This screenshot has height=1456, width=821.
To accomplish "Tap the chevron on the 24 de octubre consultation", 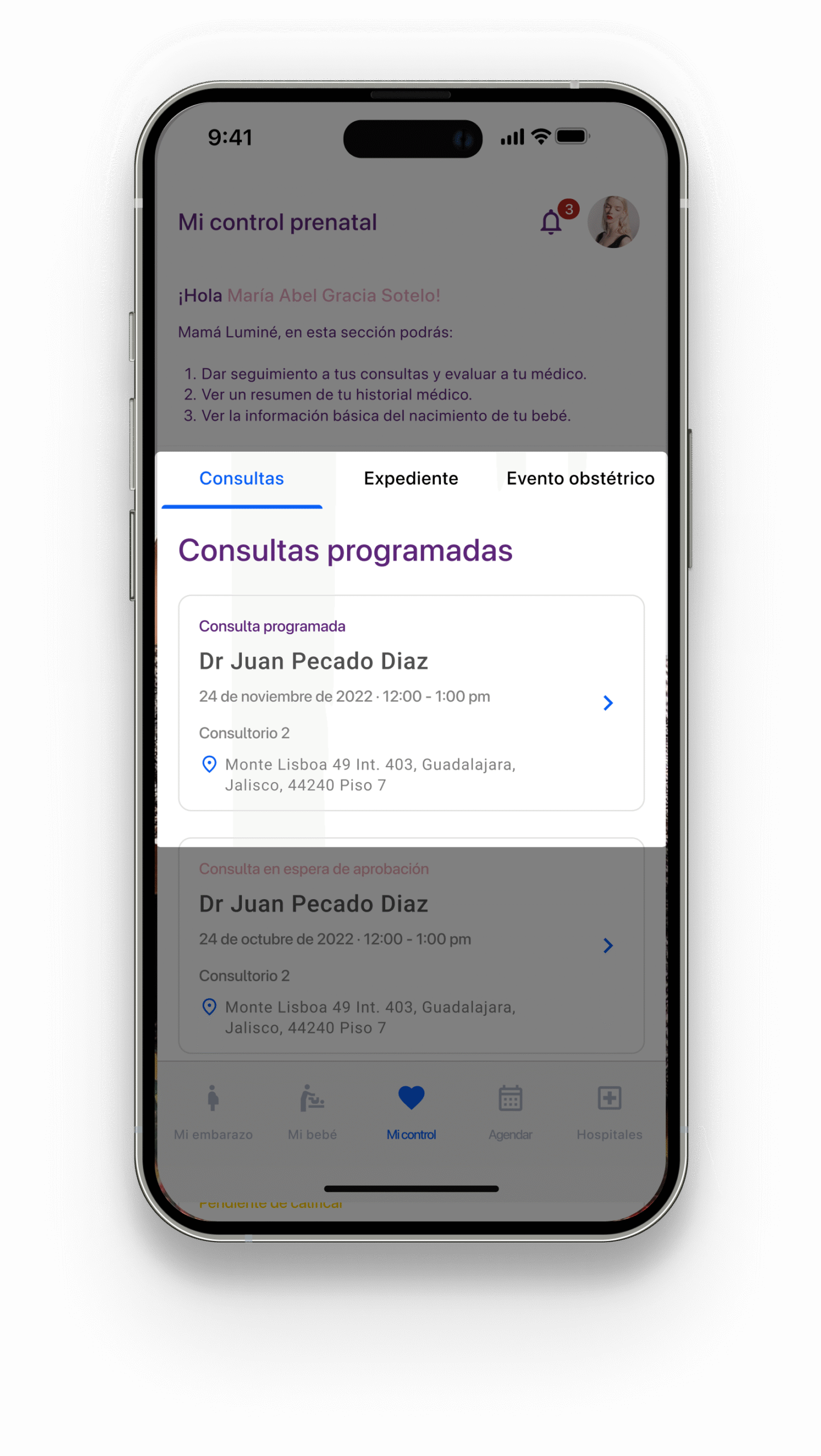I will click(607, 944).
